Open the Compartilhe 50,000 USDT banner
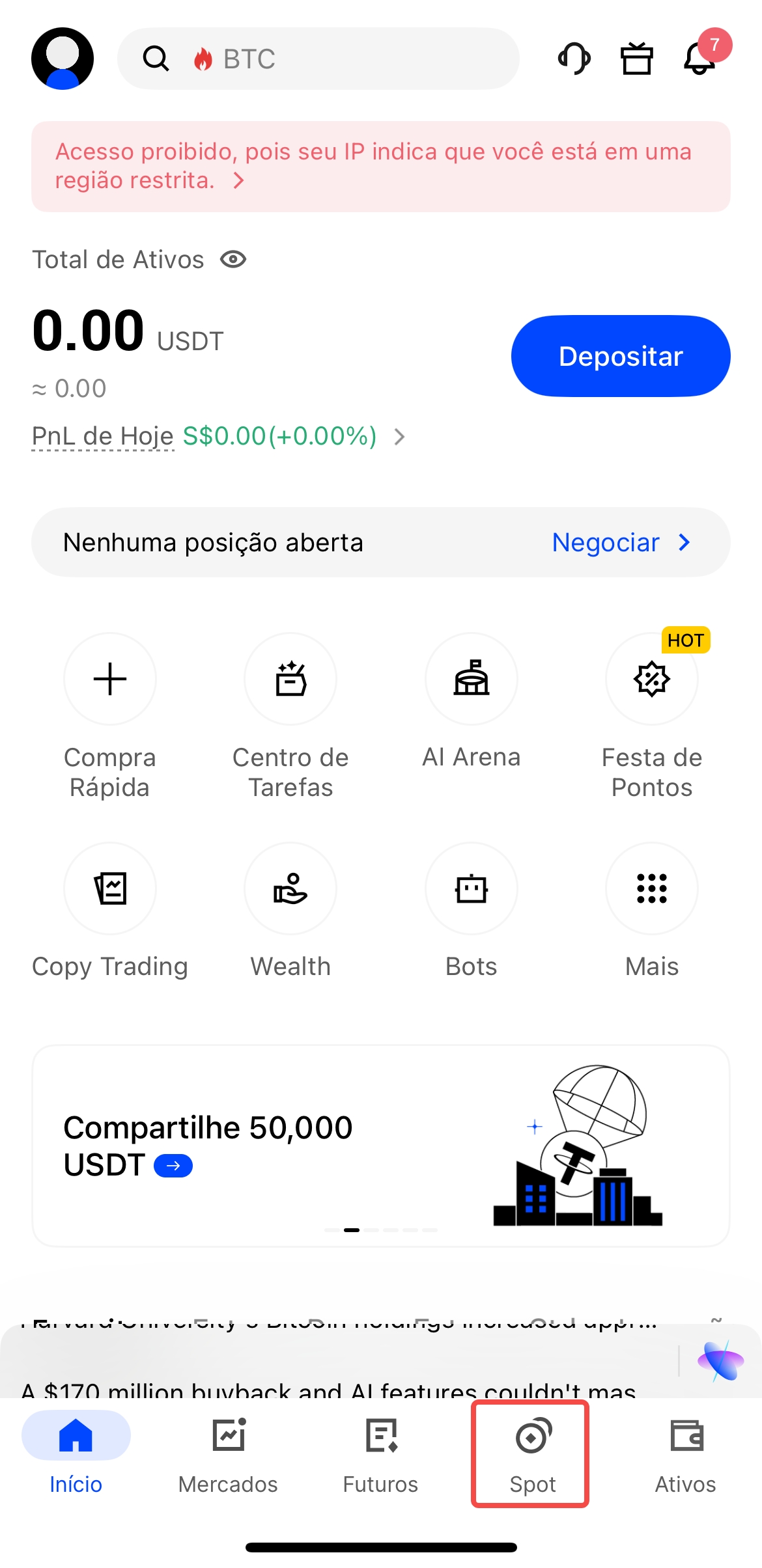The image size is (762, 1568). (x=380, y=1146)
